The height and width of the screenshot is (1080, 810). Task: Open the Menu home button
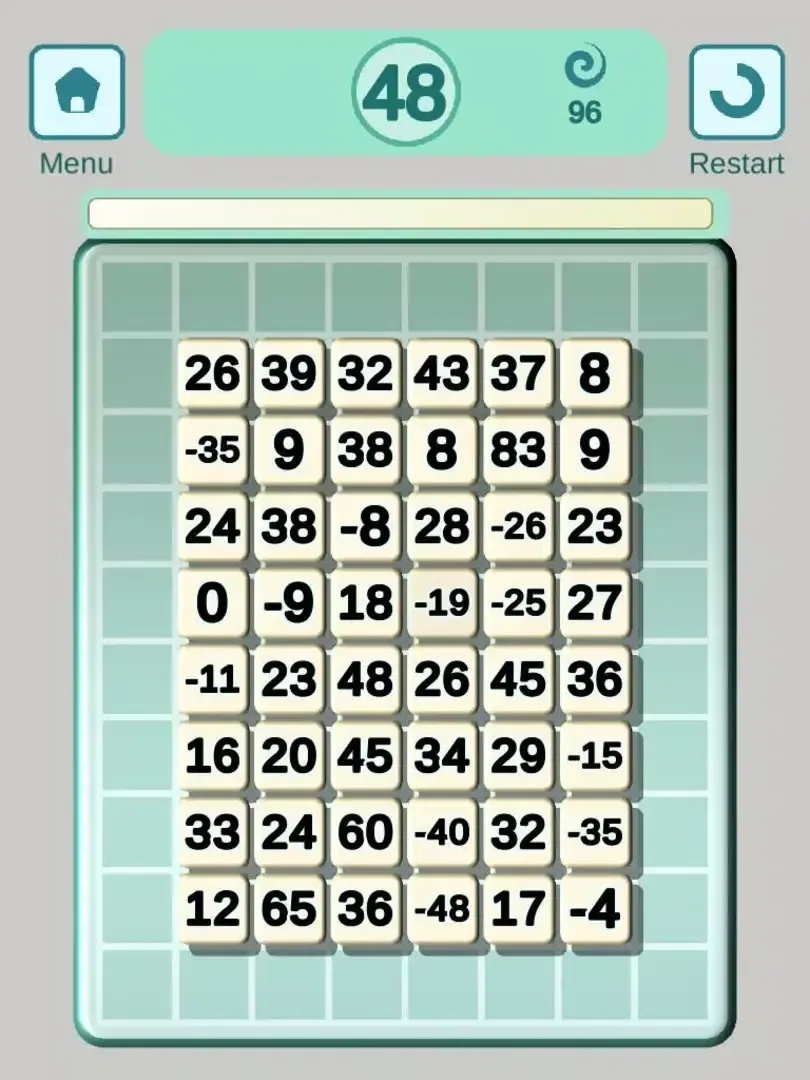pyautogui.click(x=77, y=93)
